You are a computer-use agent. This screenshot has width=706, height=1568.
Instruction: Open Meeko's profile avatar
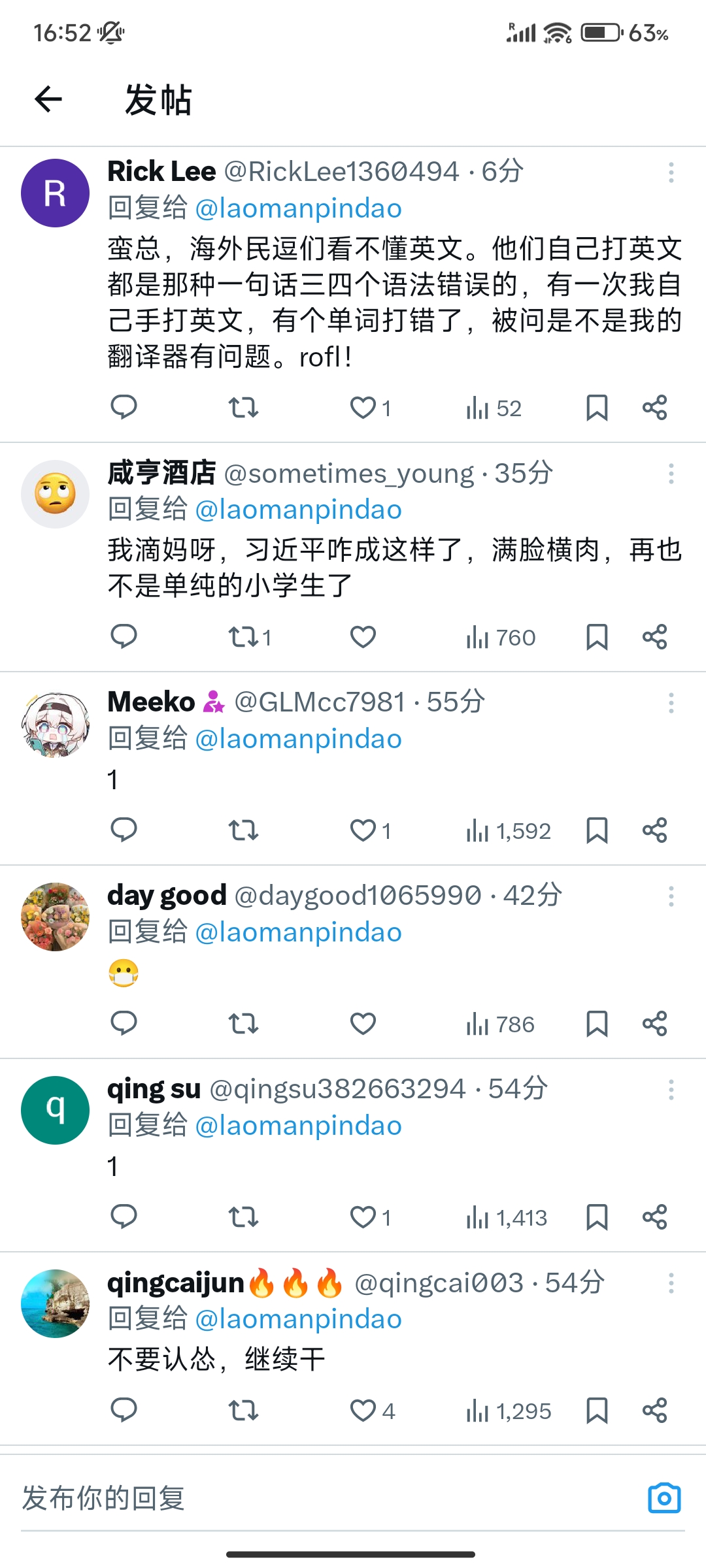point(56,725)
